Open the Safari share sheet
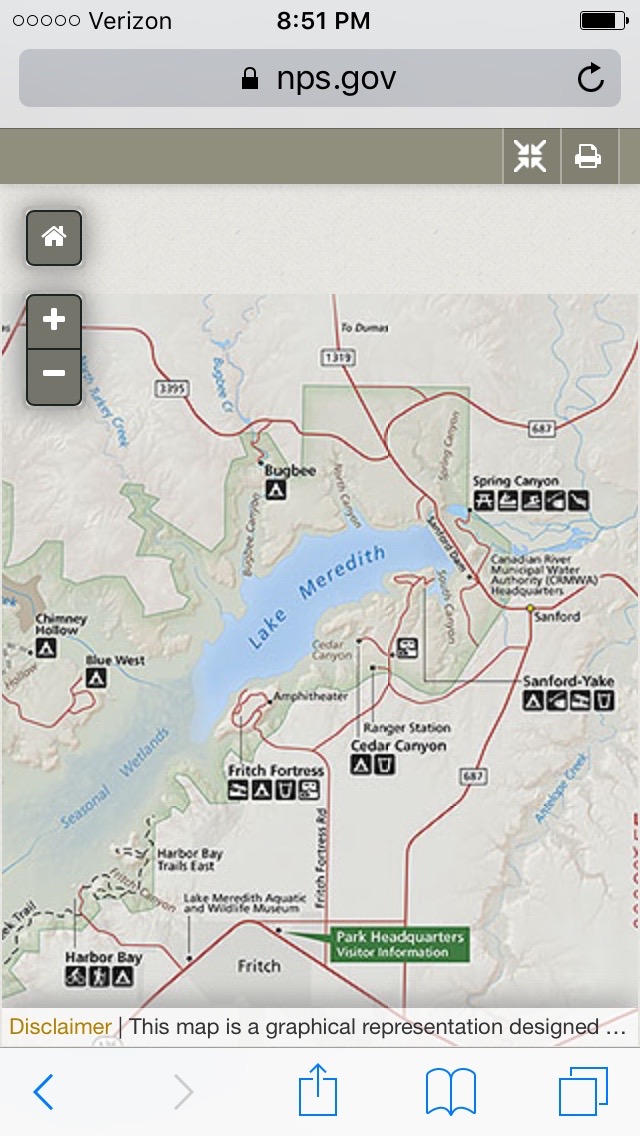 coord(319,1090)
